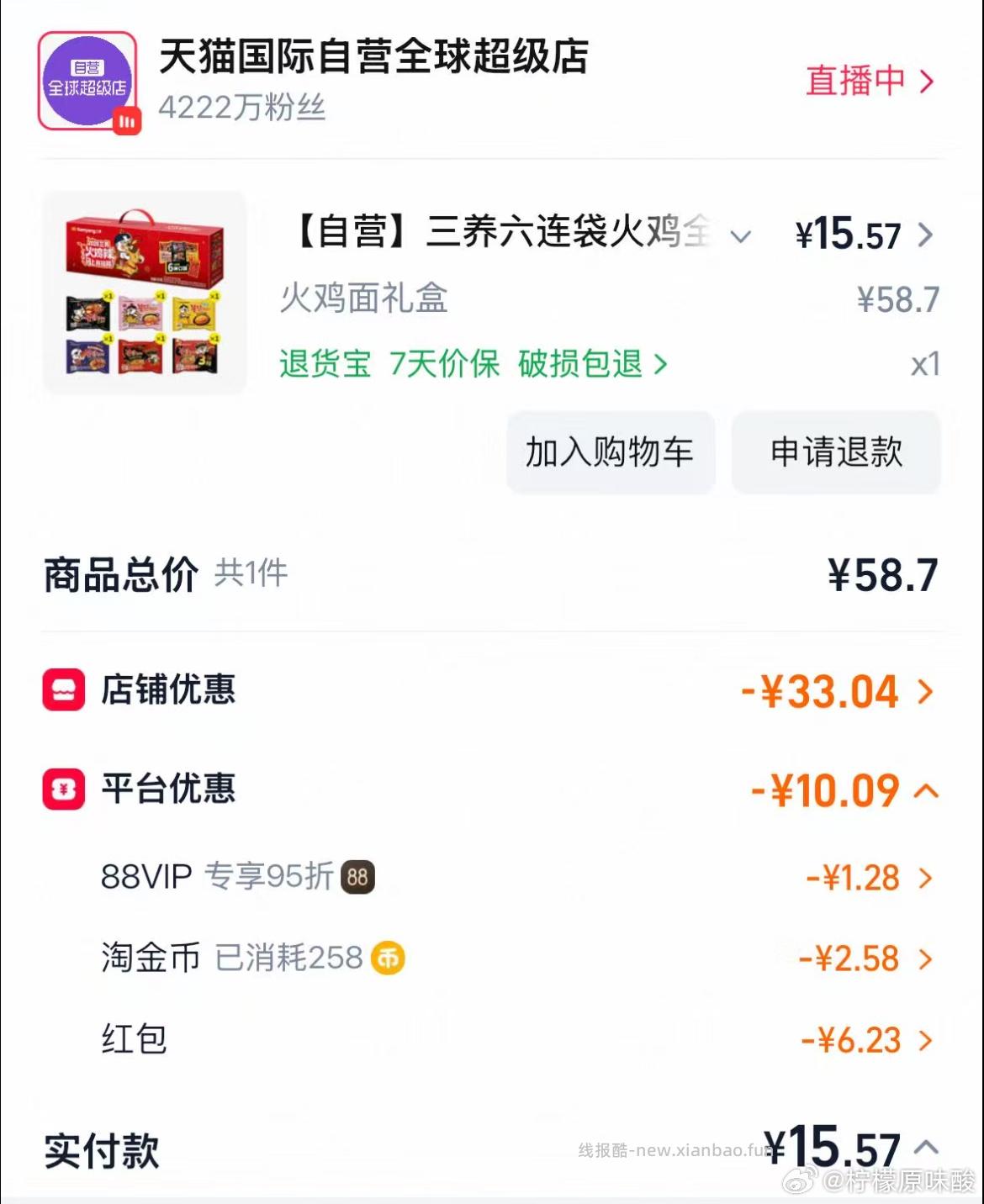984x1204 pixels.
Task: Click 加入购物车 to add item to cart
Action: [611, 452]
